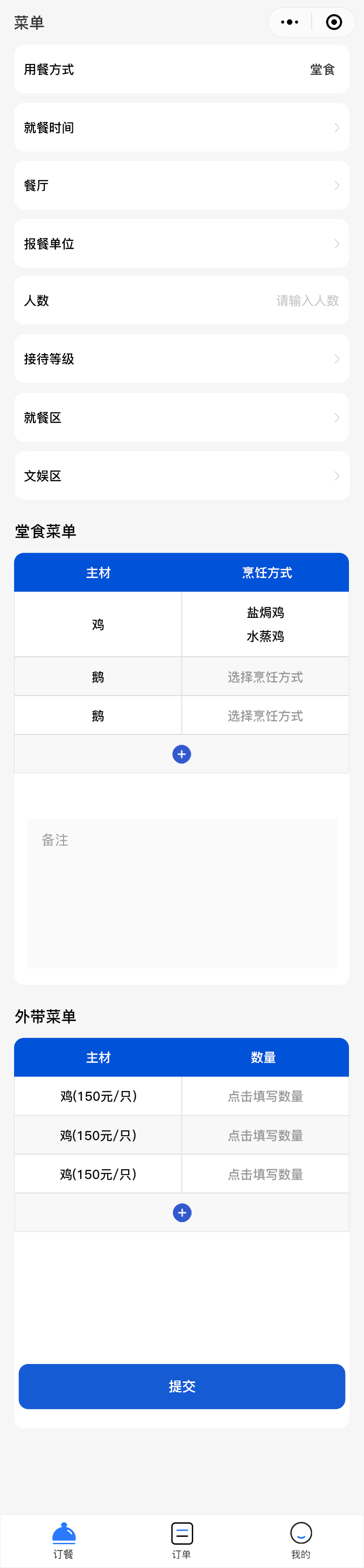Tap the 人数 input field
This screenshot has height=1568, width=364.
coord(273,300)
